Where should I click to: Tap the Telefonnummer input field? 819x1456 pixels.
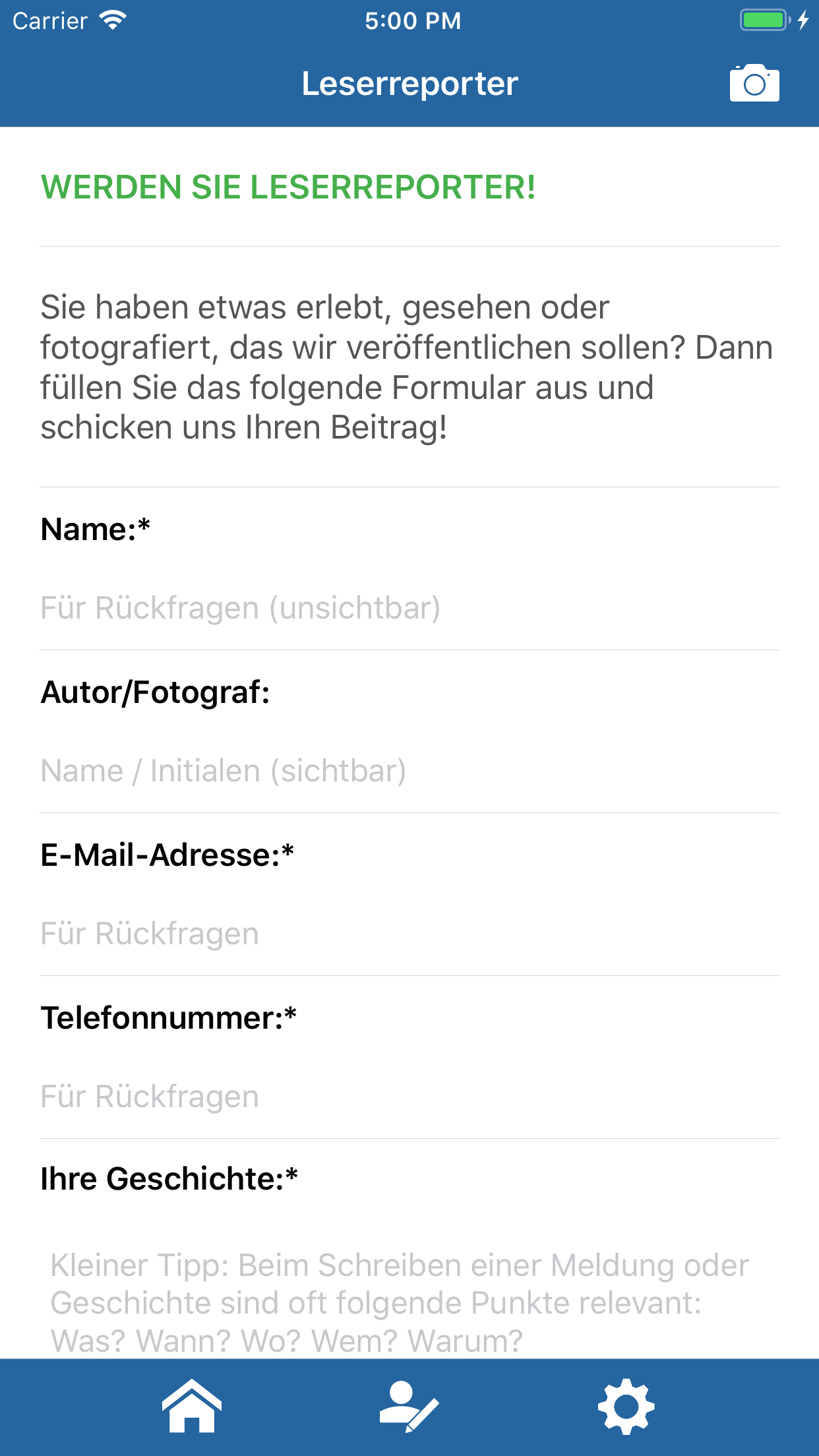[x=409, y=1096]
